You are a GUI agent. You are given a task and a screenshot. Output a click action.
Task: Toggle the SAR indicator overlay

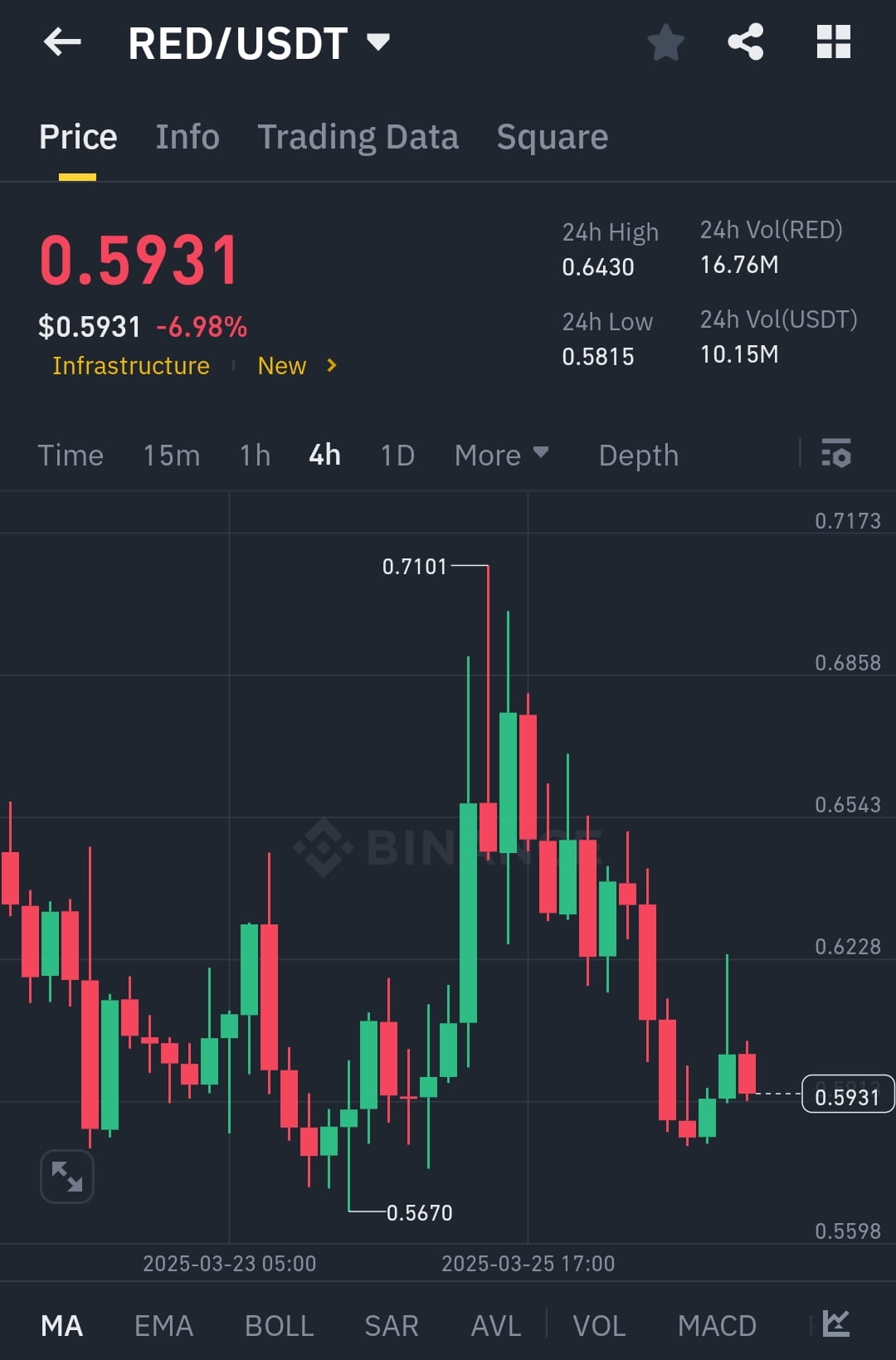pyautogui.click(x=391, y=1325)
